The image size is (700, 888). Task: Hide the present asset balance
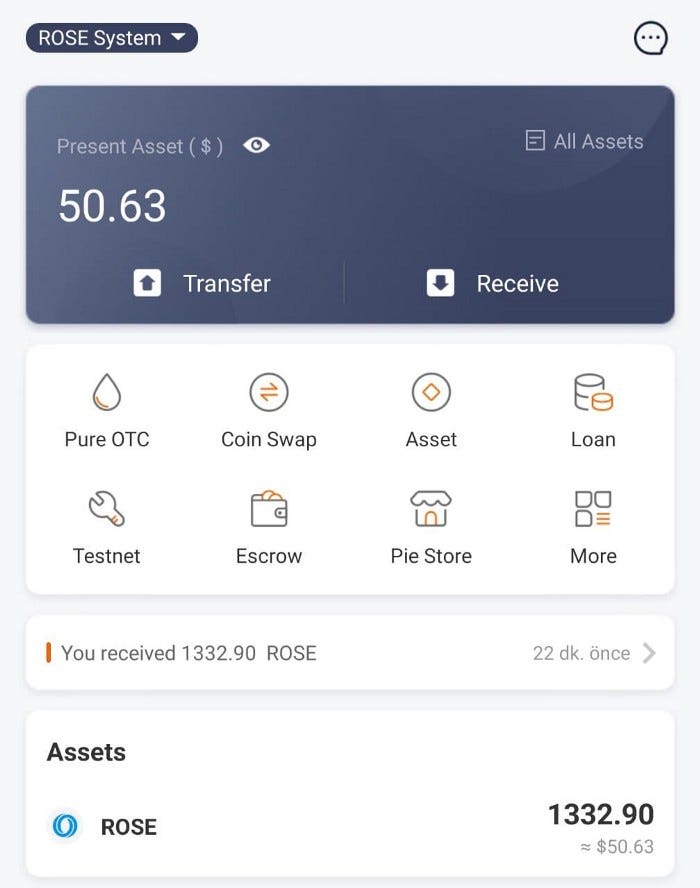tap(257, 146)
